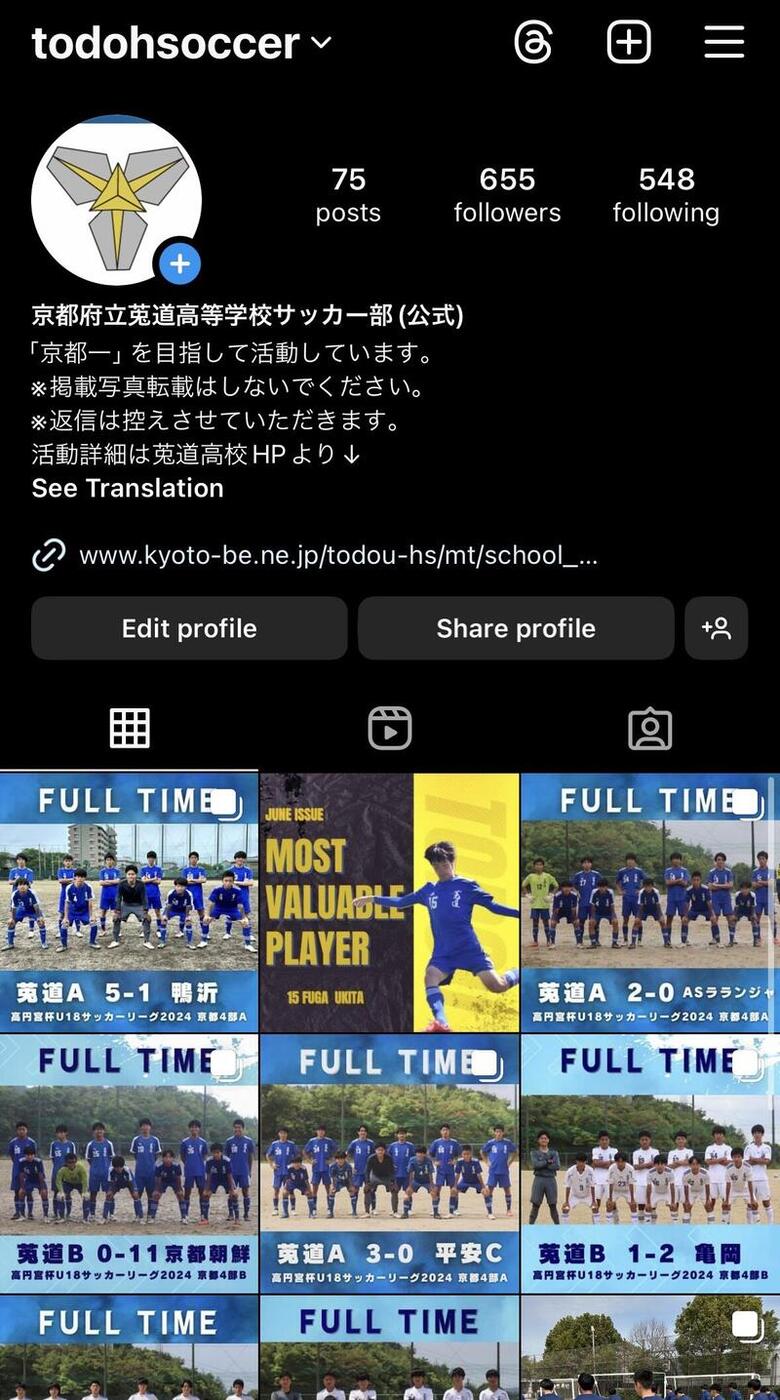View the 655 followers list
The image size is (780, 1400).
pyautogui.click(x=507, y=195)
